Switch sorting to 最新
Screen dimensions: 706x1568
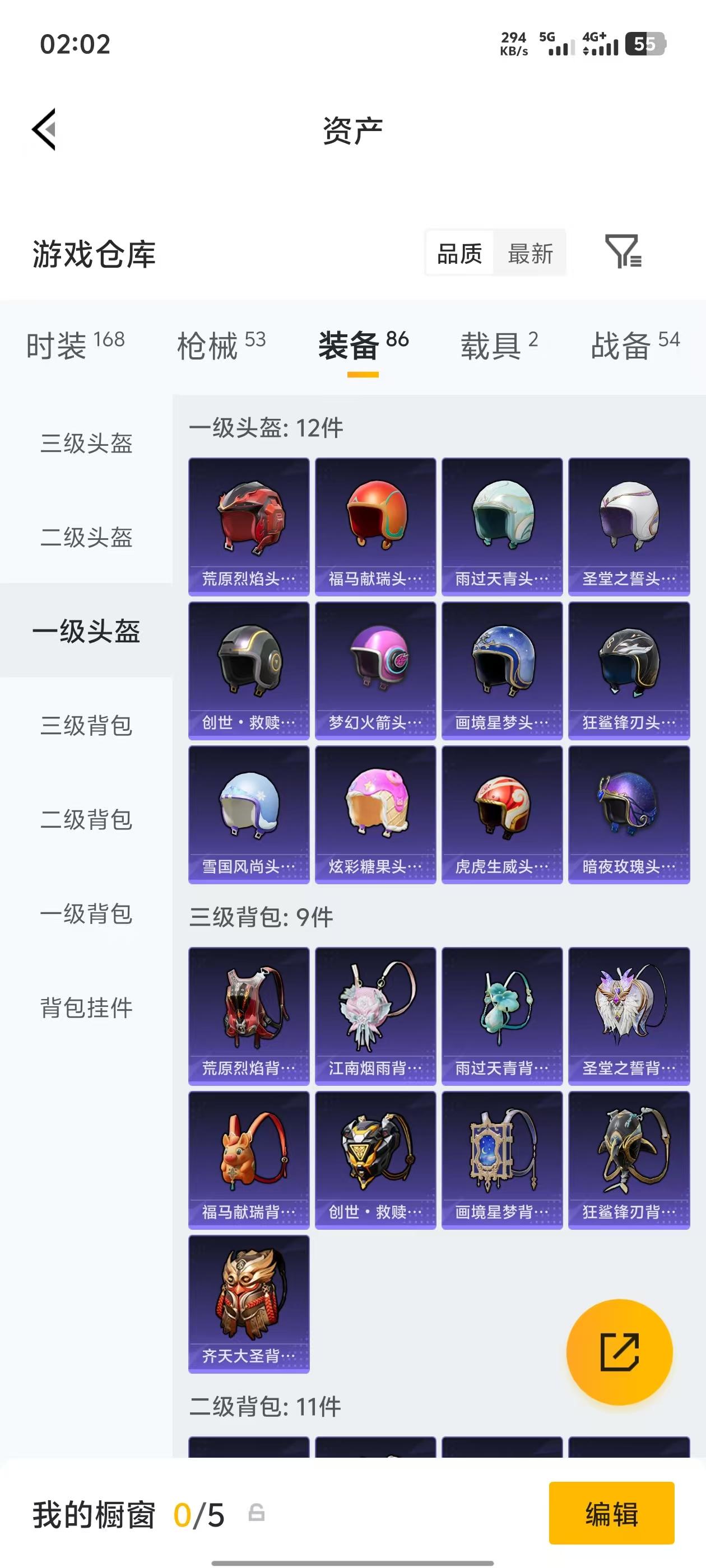coord(529,254)
